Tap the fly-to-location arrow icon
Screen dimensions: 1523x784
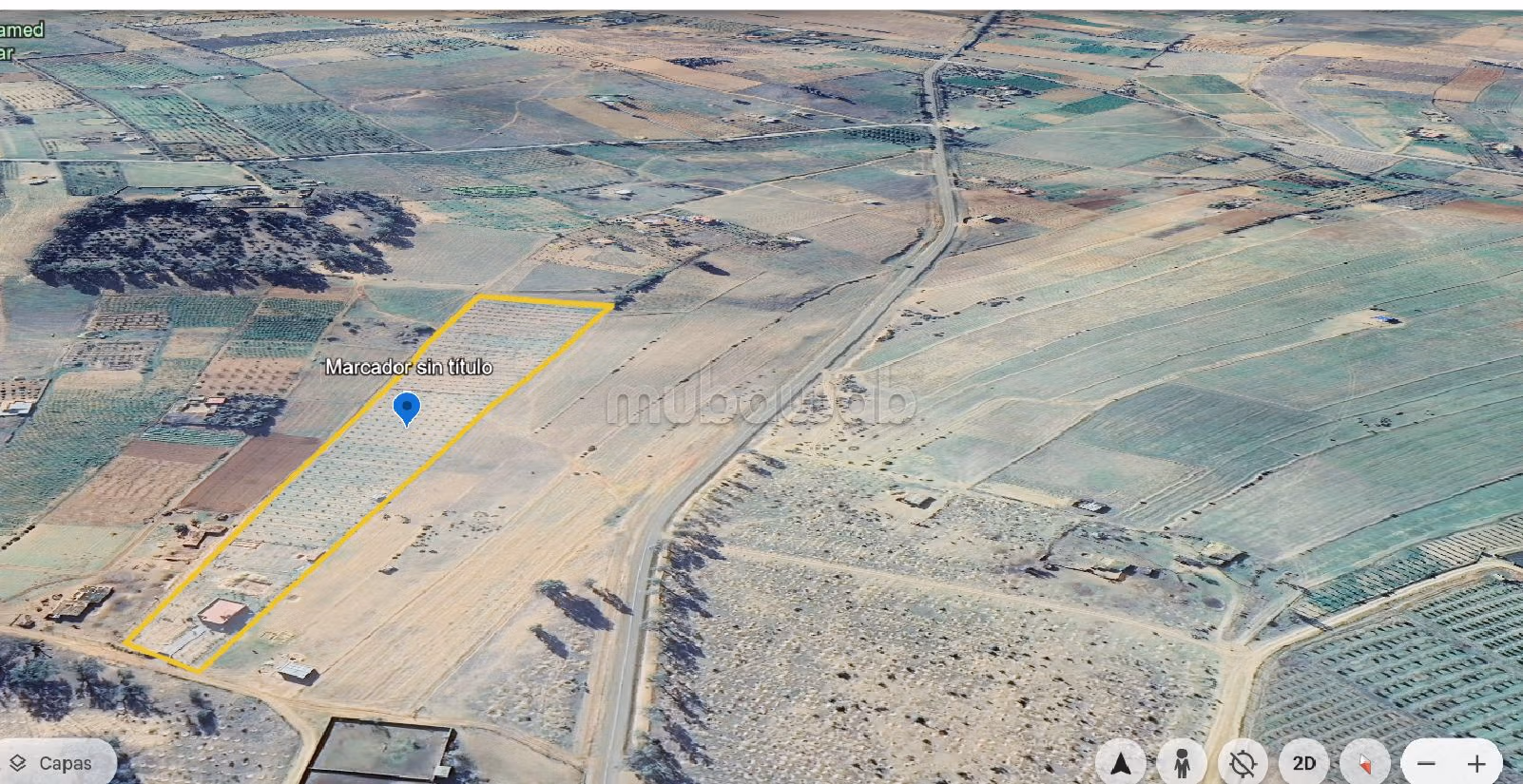pyautogui.click(x=1121, y=763)
